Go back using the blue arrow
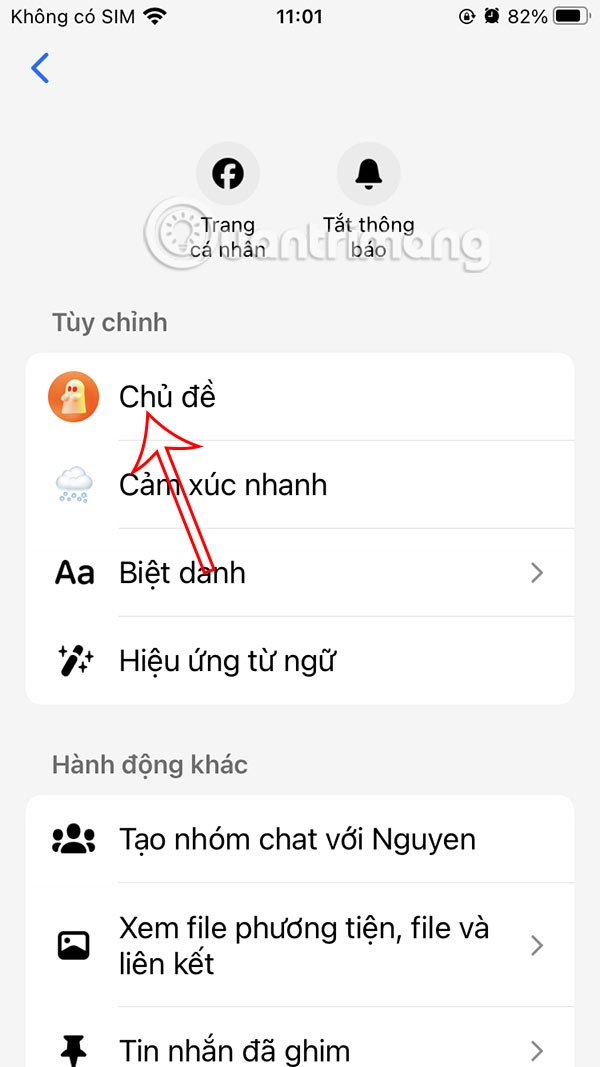This screenshot has width=600, height=1067. [x=40, y=68]
